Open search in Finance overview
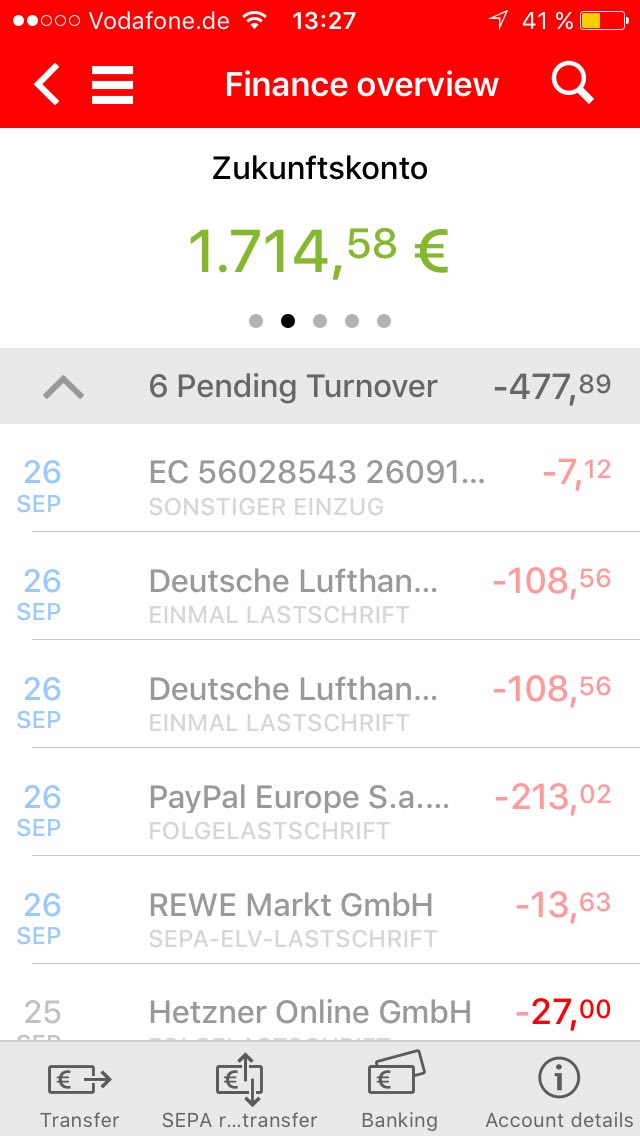640x1136 pixels. coord(572,85)
